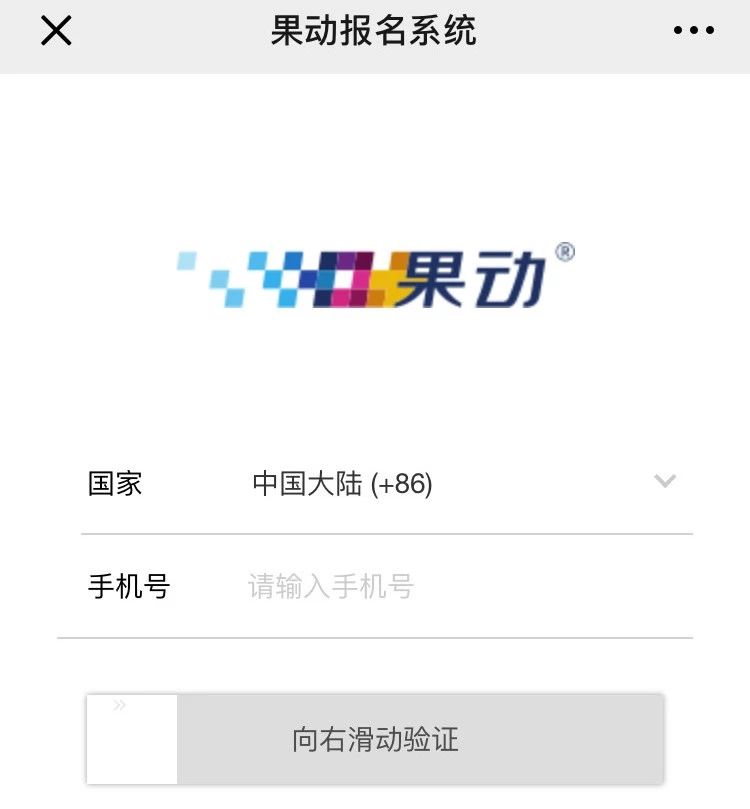
Task: Expand the 国家 country dropdown
Action: tap(664, 482)
